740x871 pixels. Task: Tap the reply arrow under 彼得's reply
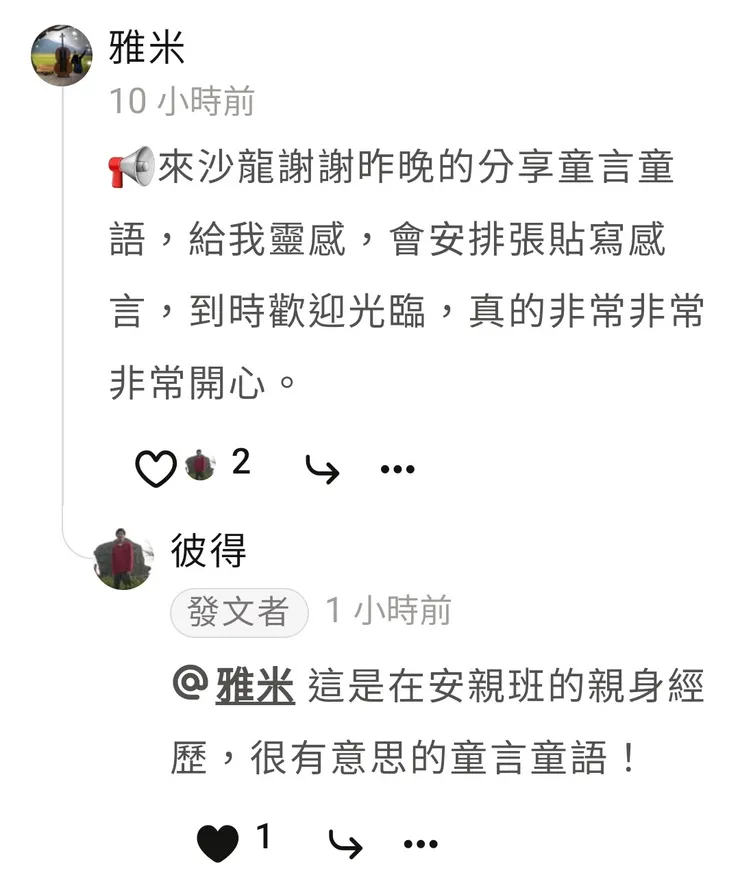pyautogui.click(x=346, y=843)
